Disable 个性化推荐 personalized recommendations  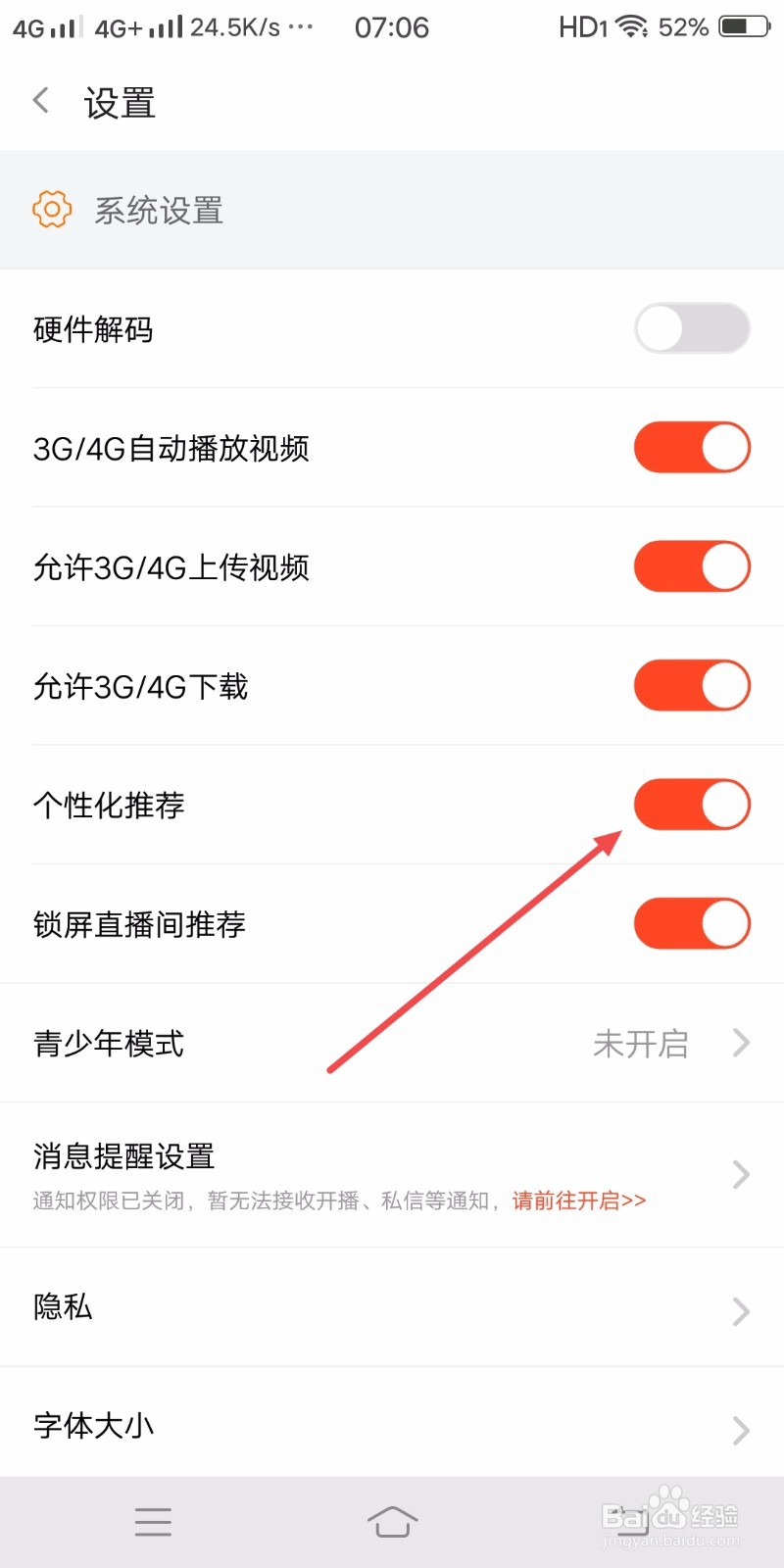[692, 804]
